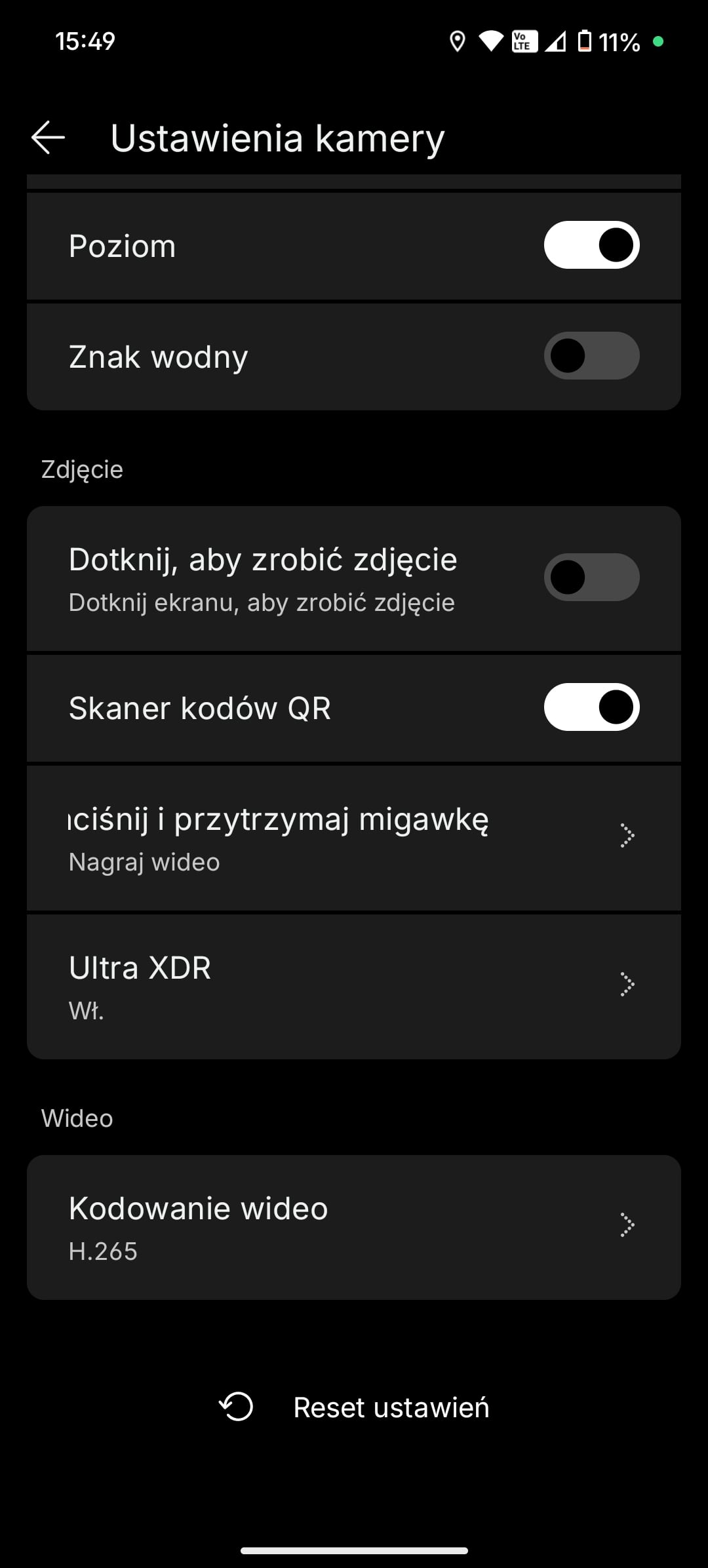The image size is (708, 1568).
Task: Tap Reset ustawień
Action: (x=354, y=1407)
